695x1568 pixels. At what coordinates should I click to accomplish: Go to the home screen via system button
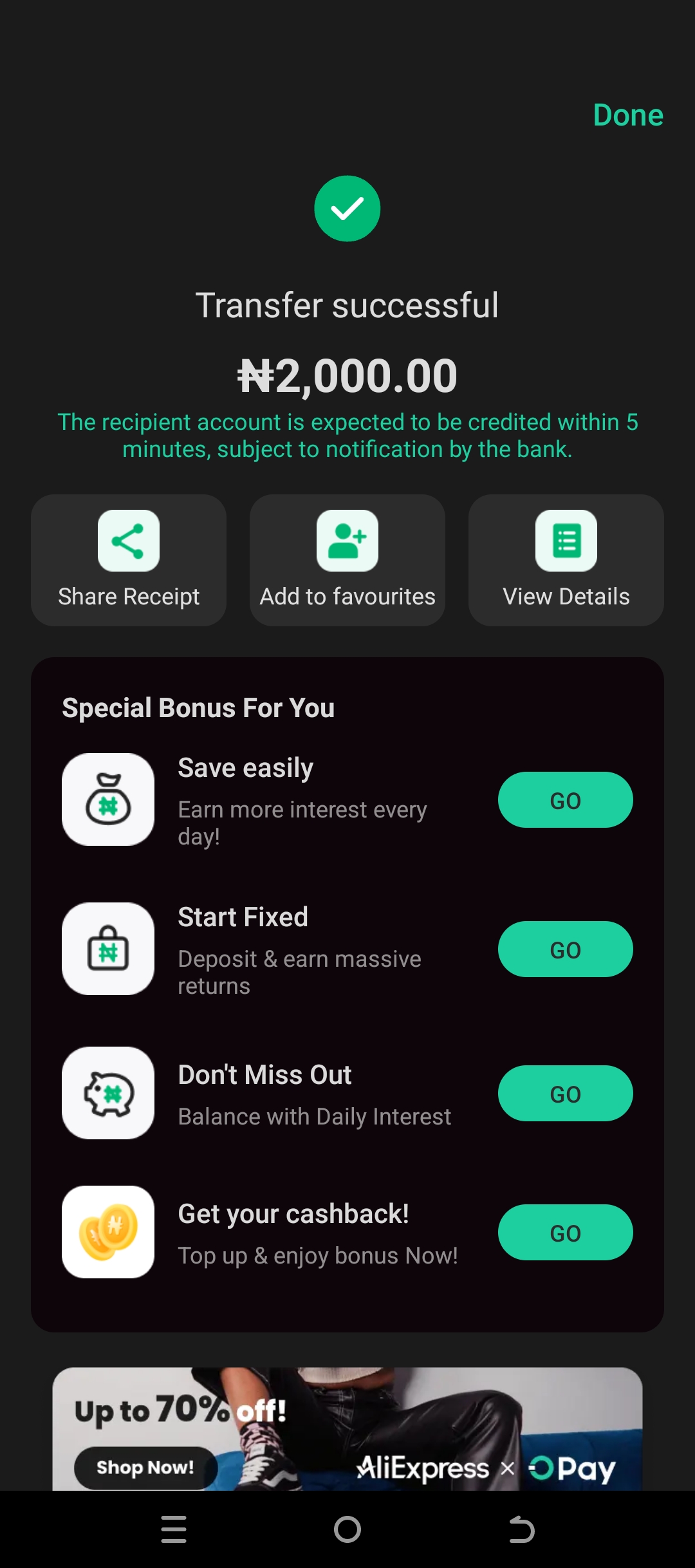347,1529
